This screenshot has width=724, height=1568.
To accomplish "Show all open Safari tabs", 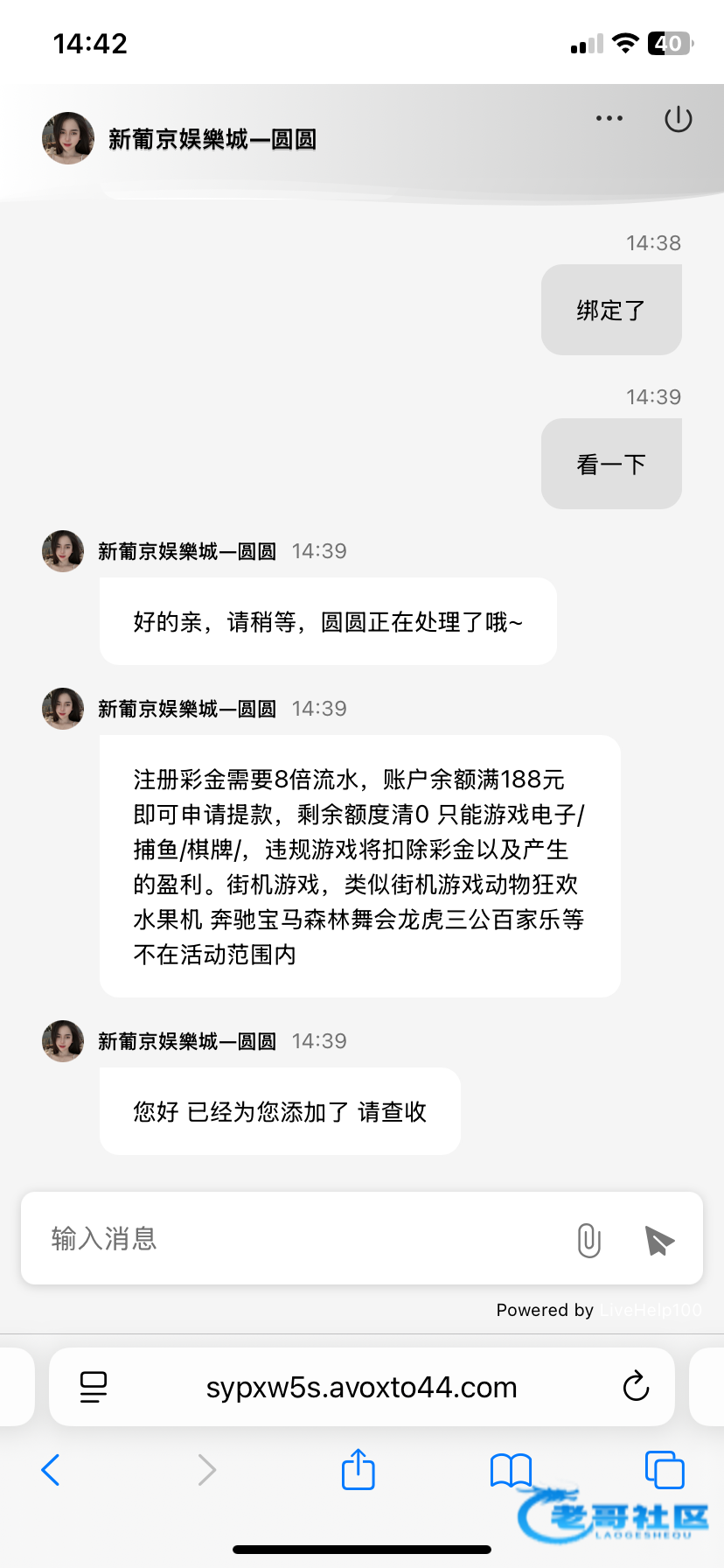I will [x=665, y=1470].
